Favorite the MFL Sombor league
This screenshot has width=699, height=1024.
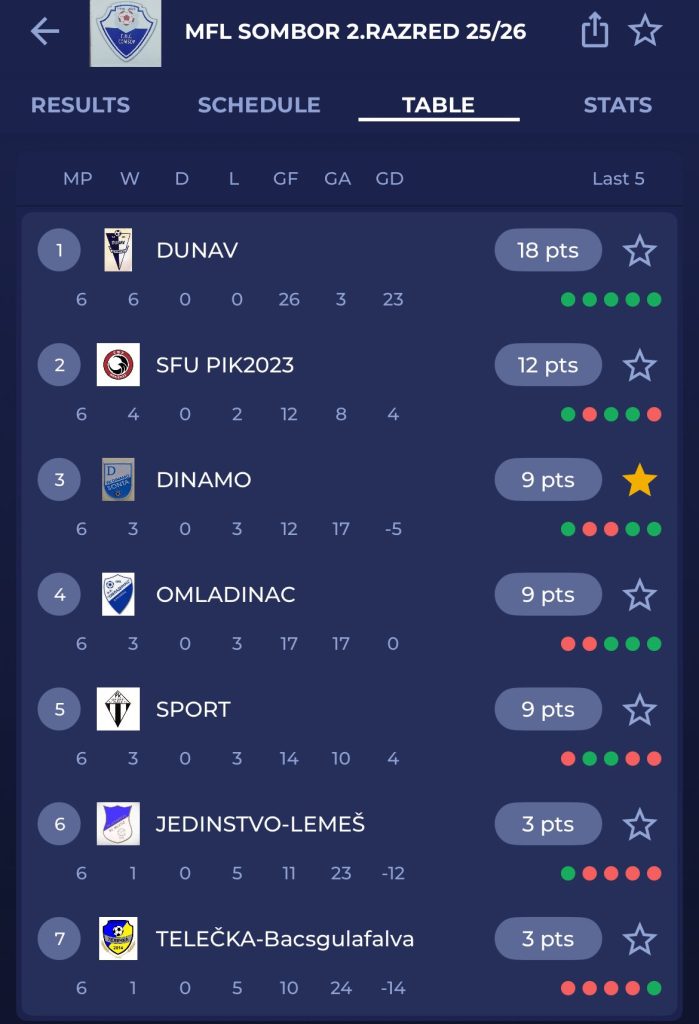645,32
